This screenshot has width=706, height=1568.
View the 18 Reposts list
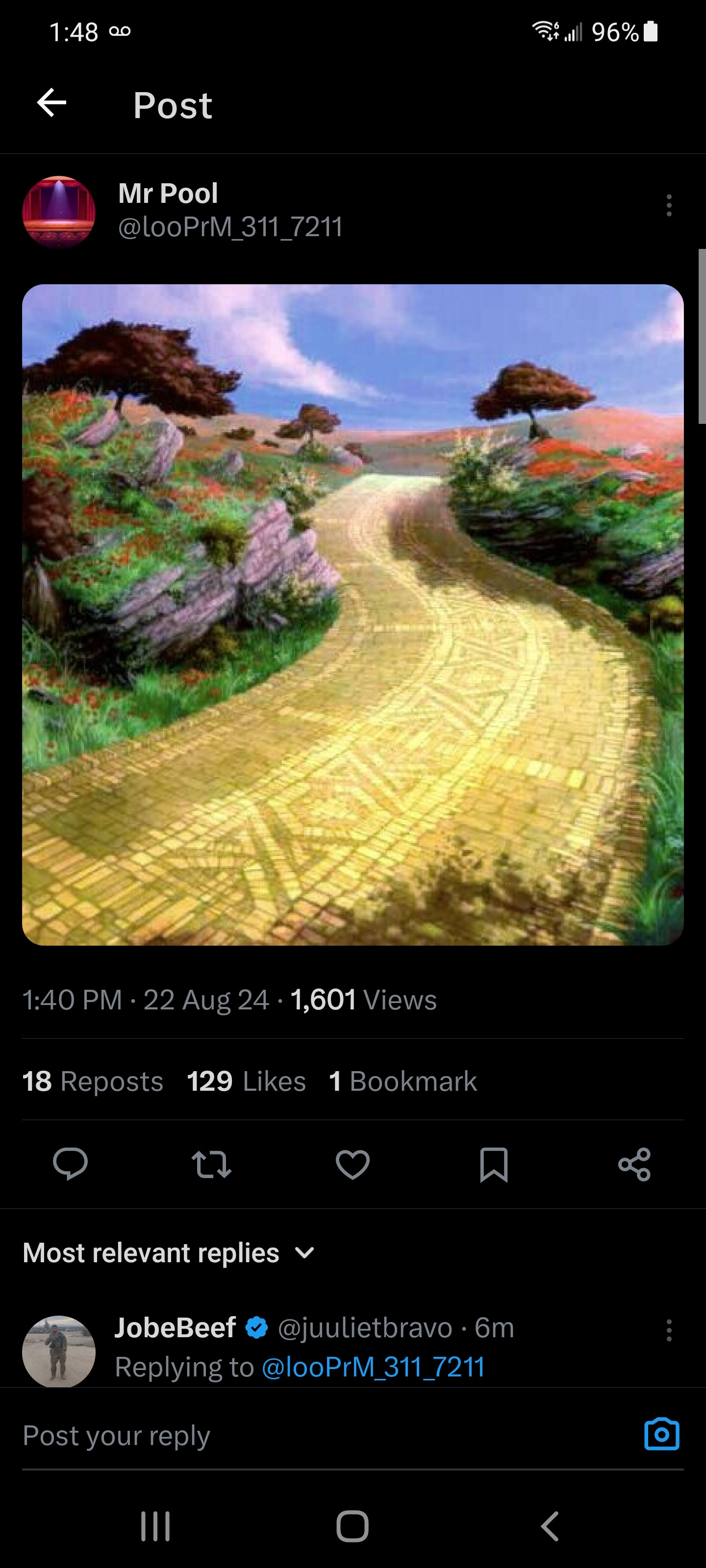click(93, 1081)
